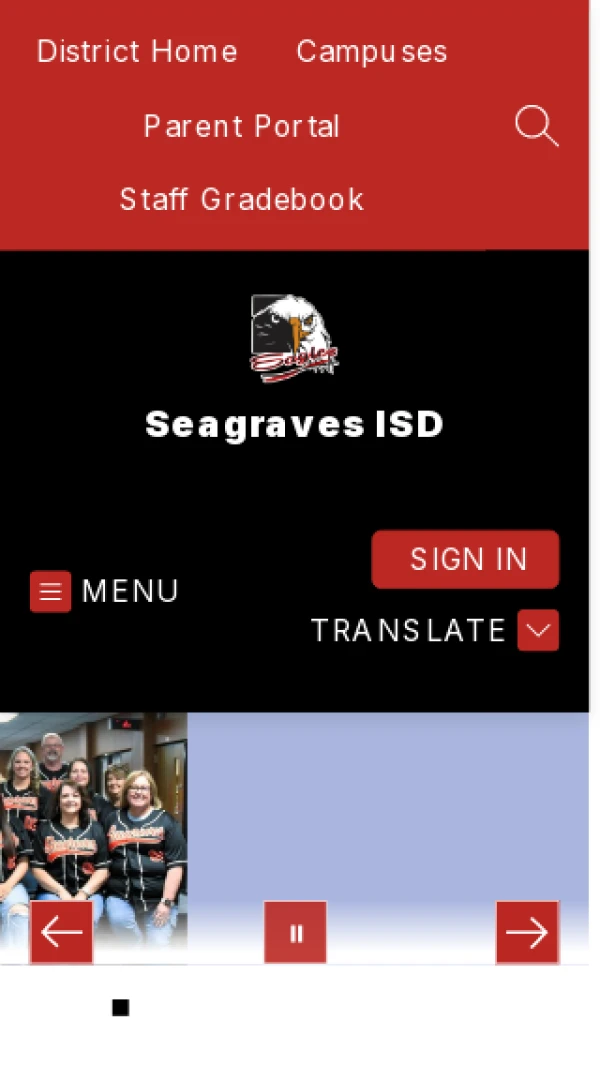Screen dimensions: 600x1065
Task: Go to Campuses
Action: (371, 52)
